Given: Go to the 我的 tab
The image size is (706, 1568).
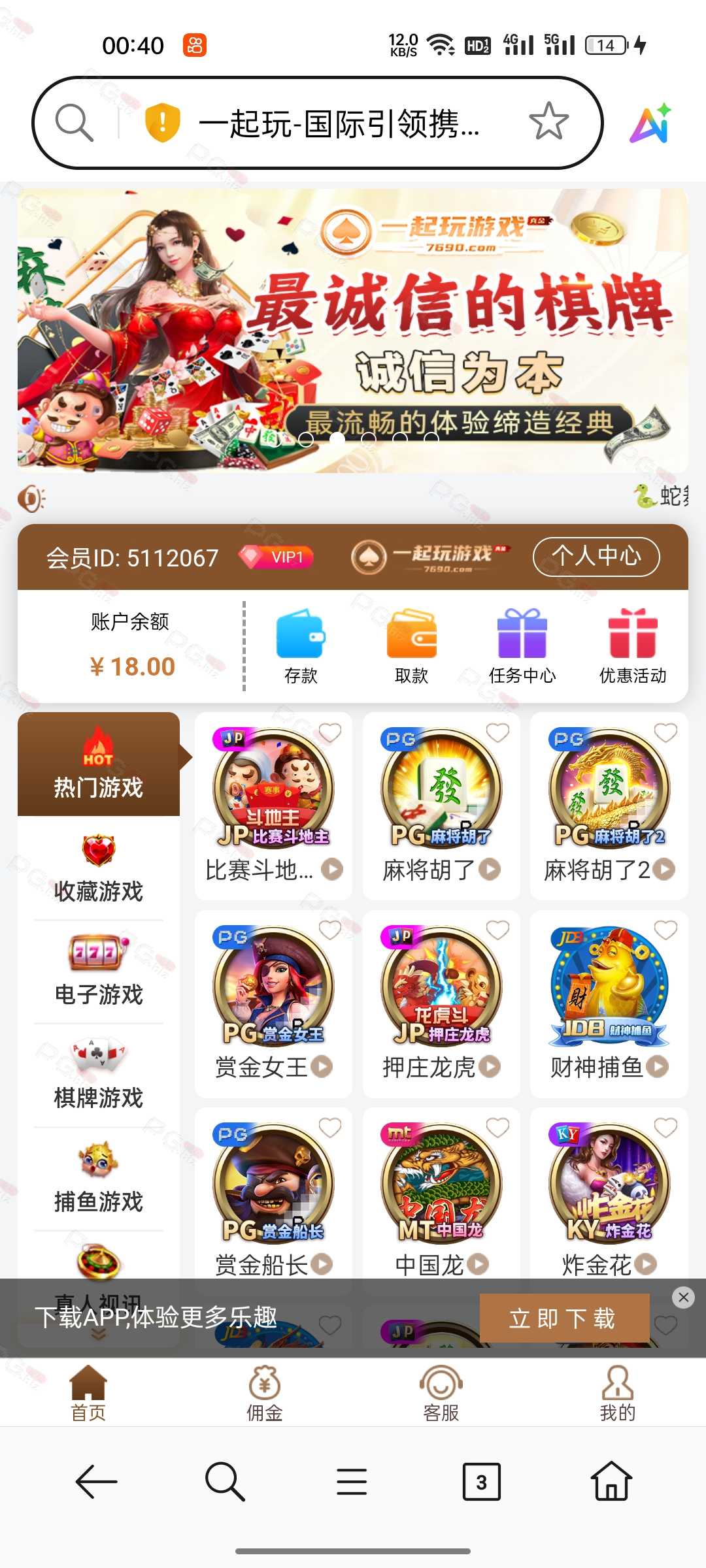Looking at the screenshot, I should click(618, 1394).
